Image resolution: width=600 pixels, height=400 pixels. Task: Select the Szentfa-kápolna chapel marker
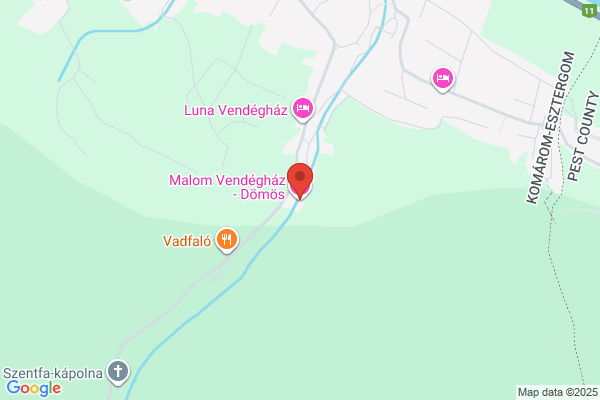pos(118,372)
